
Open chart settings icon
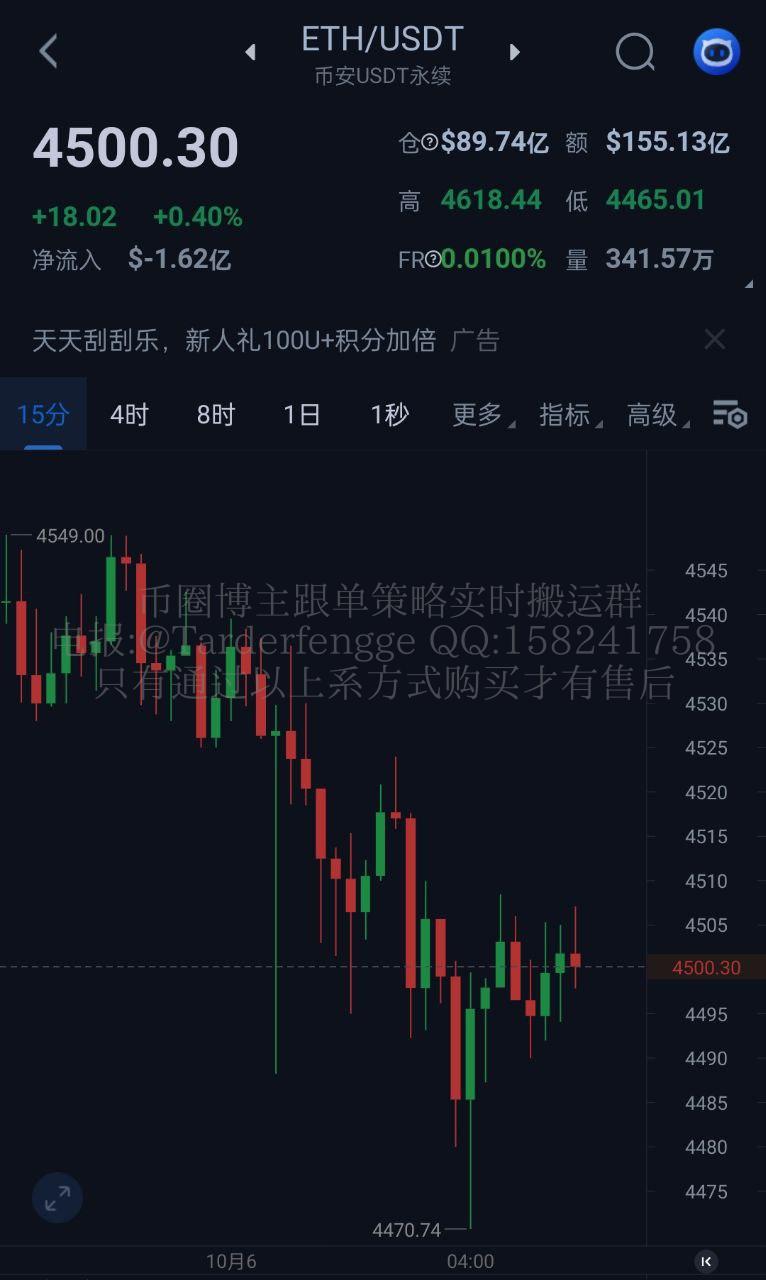(729, 414)
